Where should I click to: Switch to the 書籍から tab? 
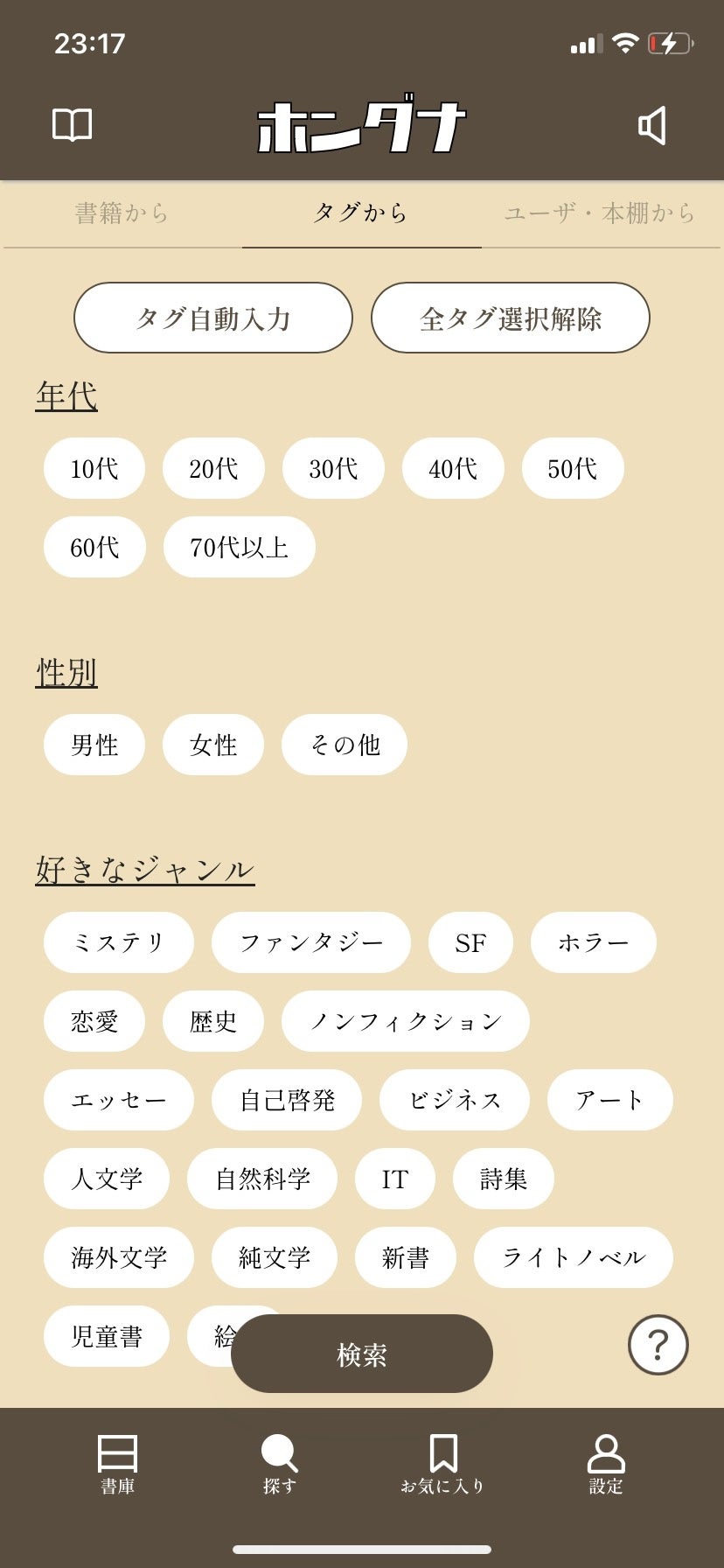click(x=122, y=213)
